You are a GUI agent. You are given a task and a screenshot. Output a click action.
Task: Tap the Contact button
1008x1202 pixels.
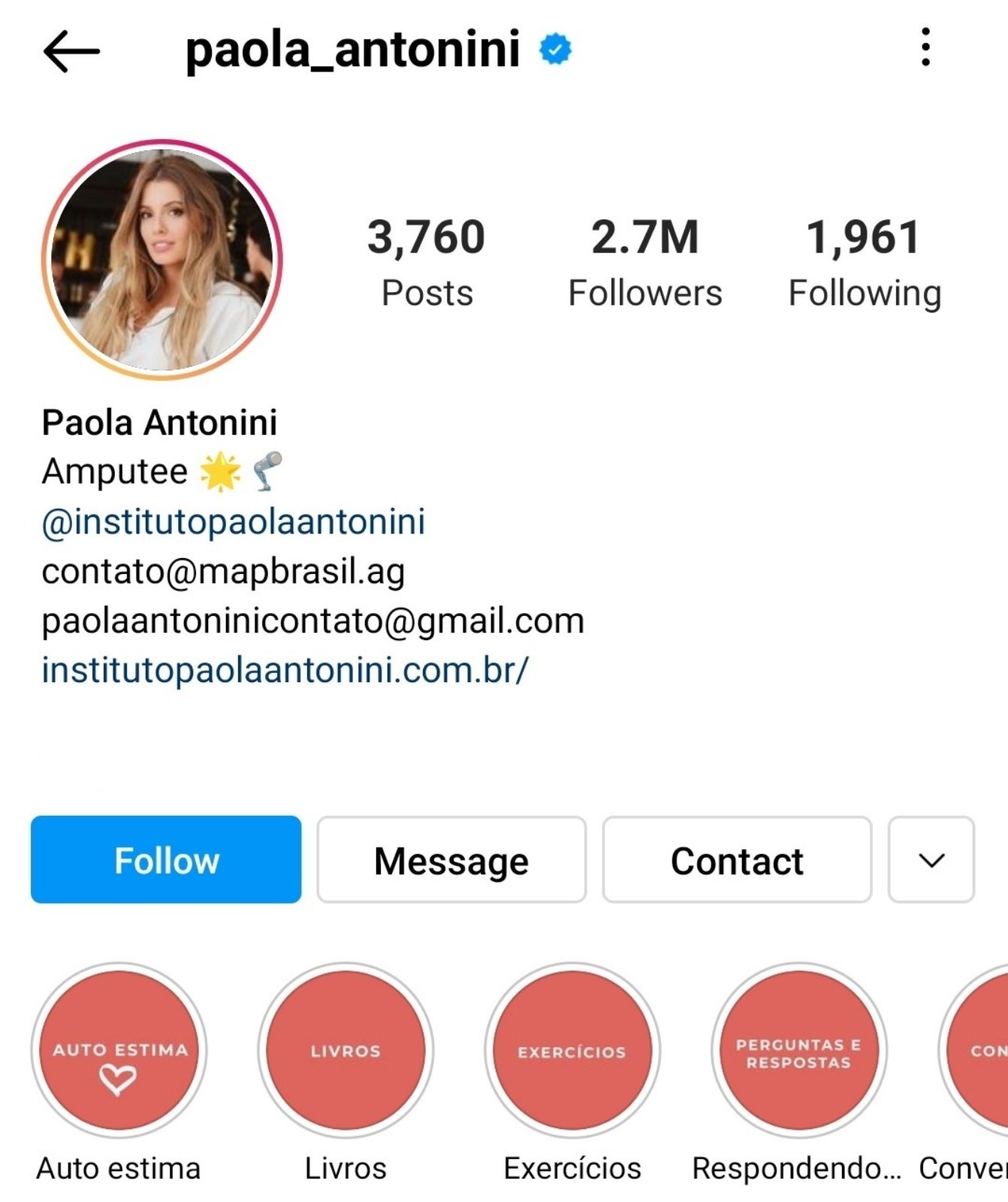click(737, 859)
